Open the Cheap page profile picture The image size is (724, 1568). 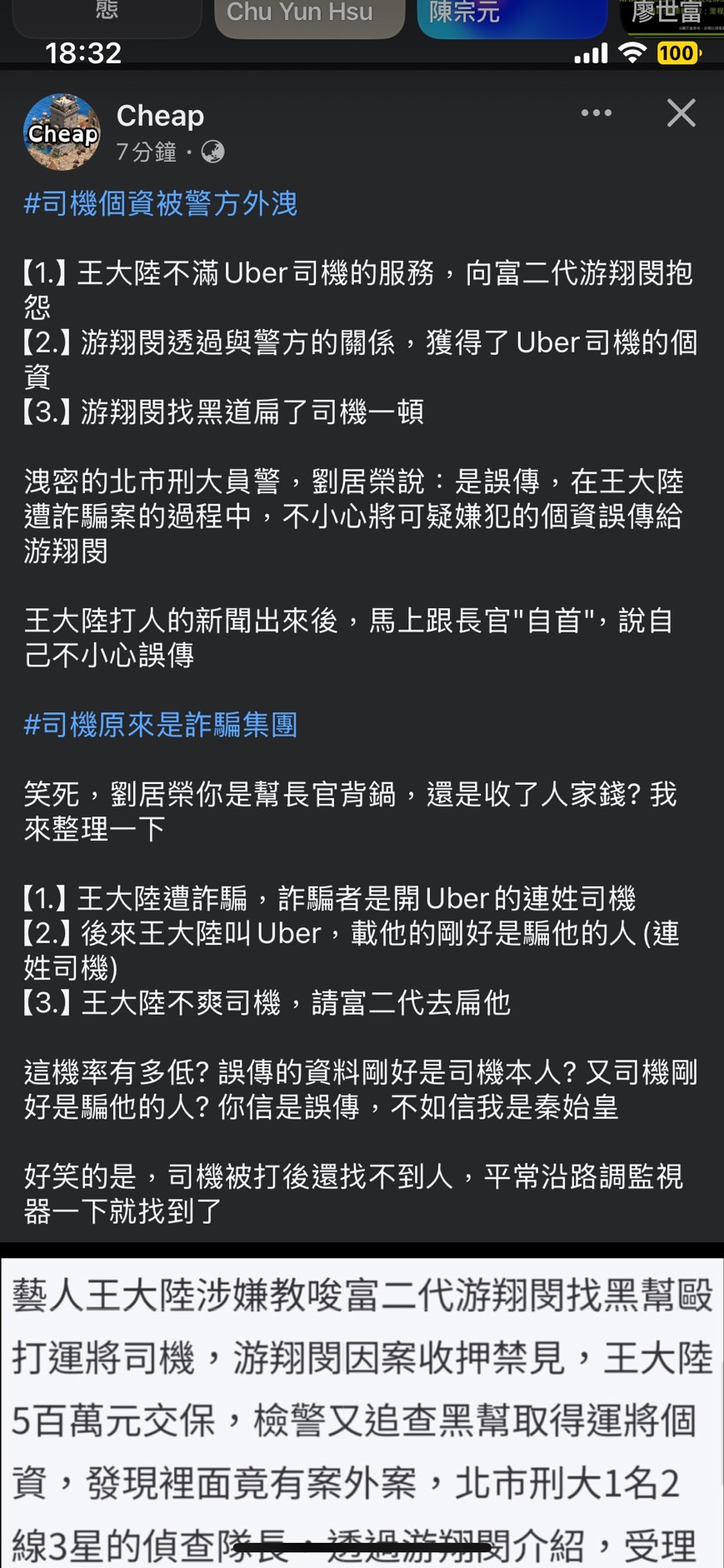pyautogui.click(x=62, y=132)
